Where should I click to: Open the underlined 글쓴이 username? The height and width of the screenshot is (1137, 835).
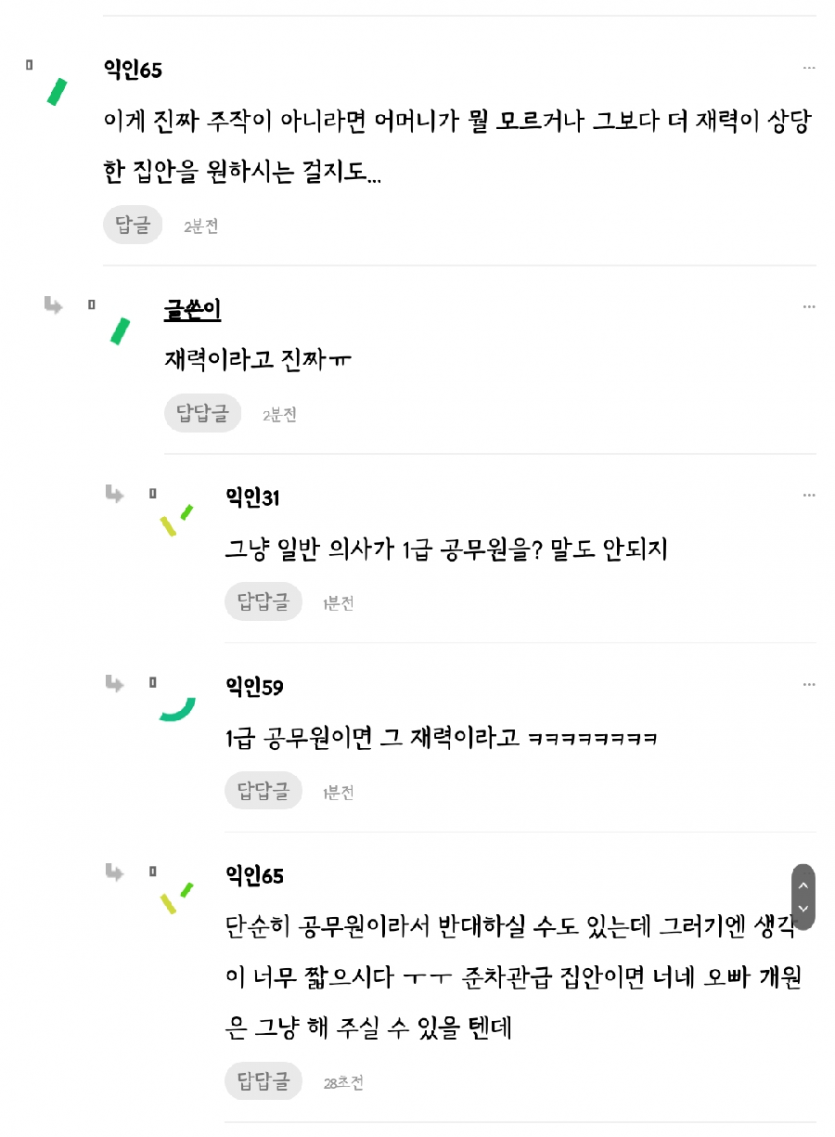tap(192, 310)
